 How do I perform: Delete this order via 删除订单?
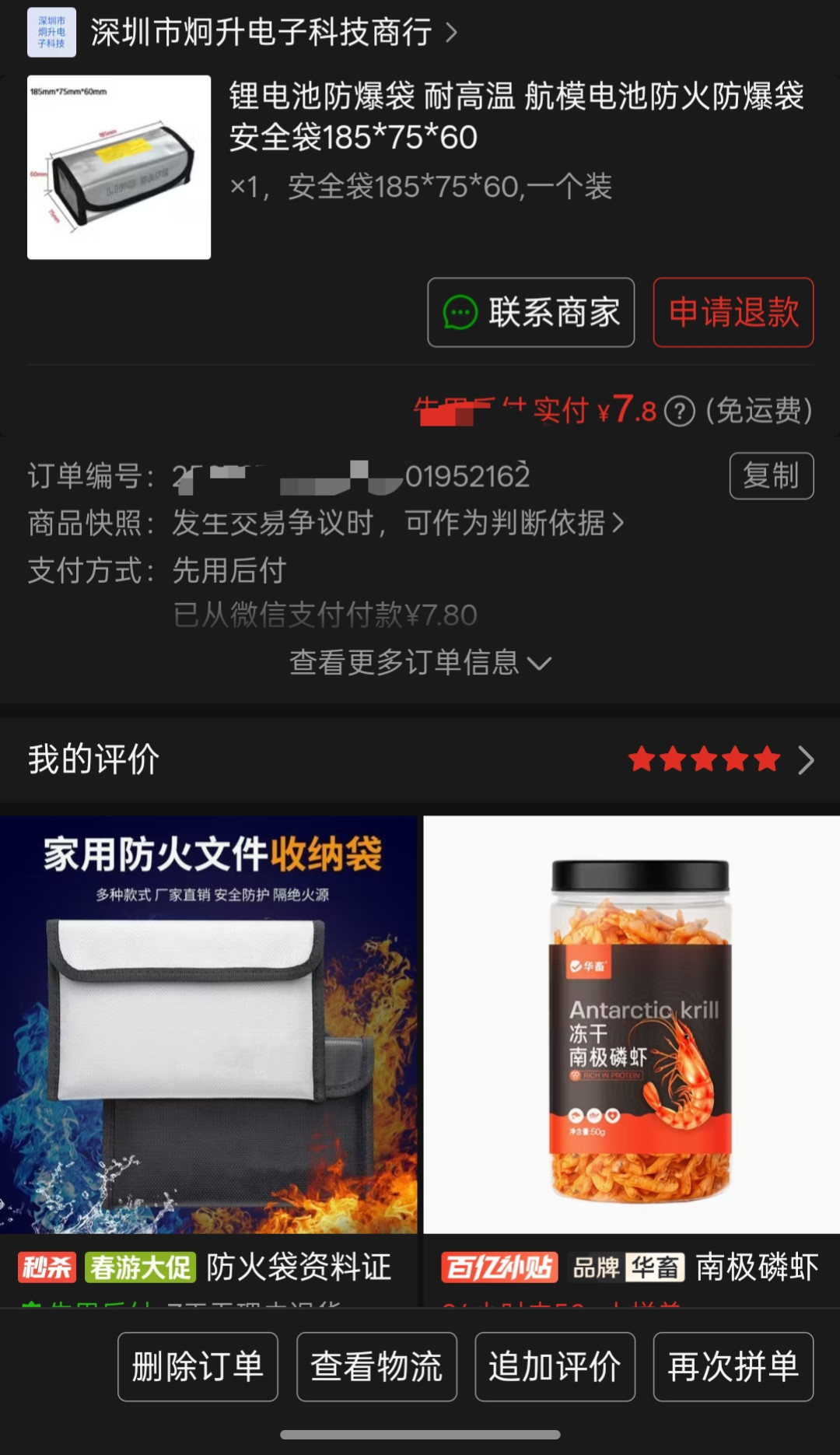point(198,1366)
